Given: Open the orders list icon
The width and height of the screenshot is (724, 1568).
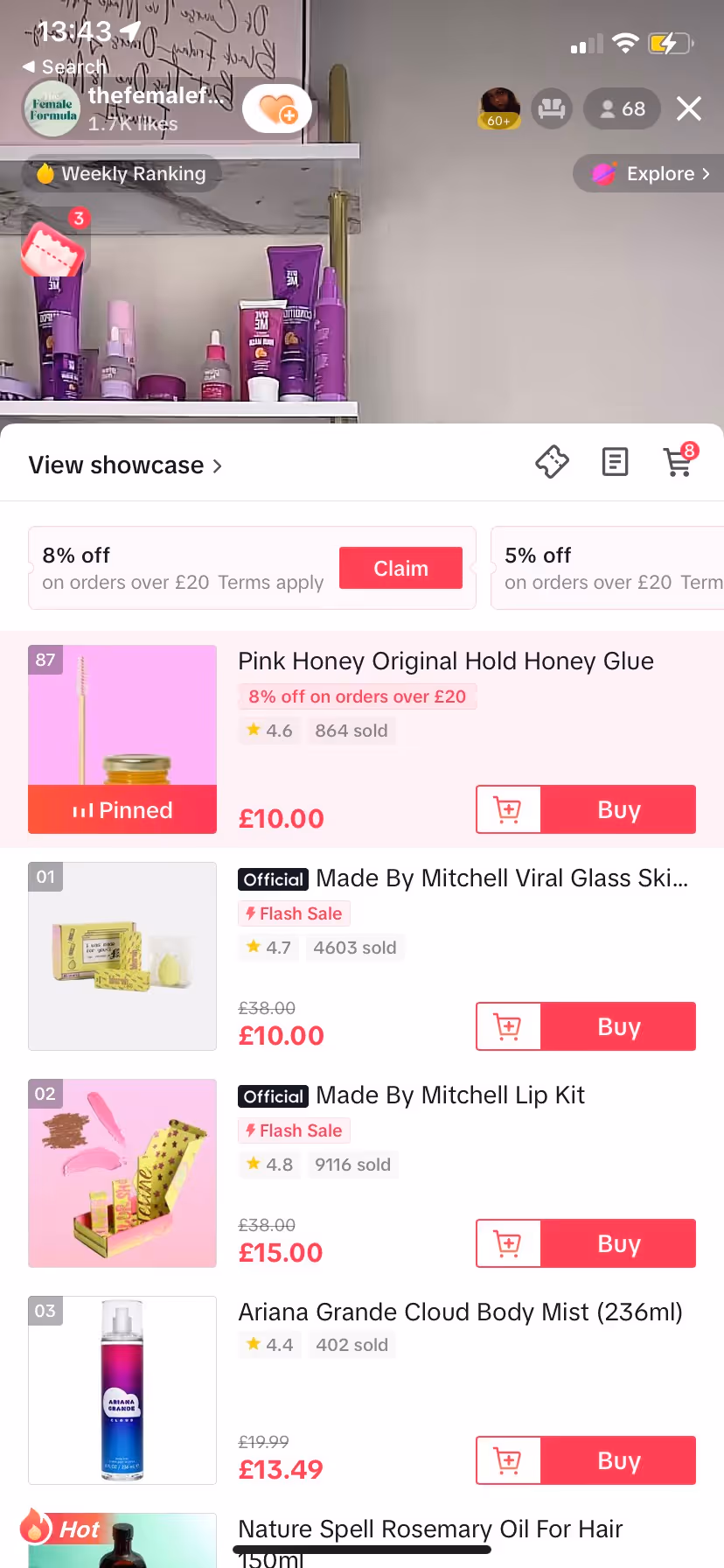Looking at the screenshot, I should tap(615, 461).
